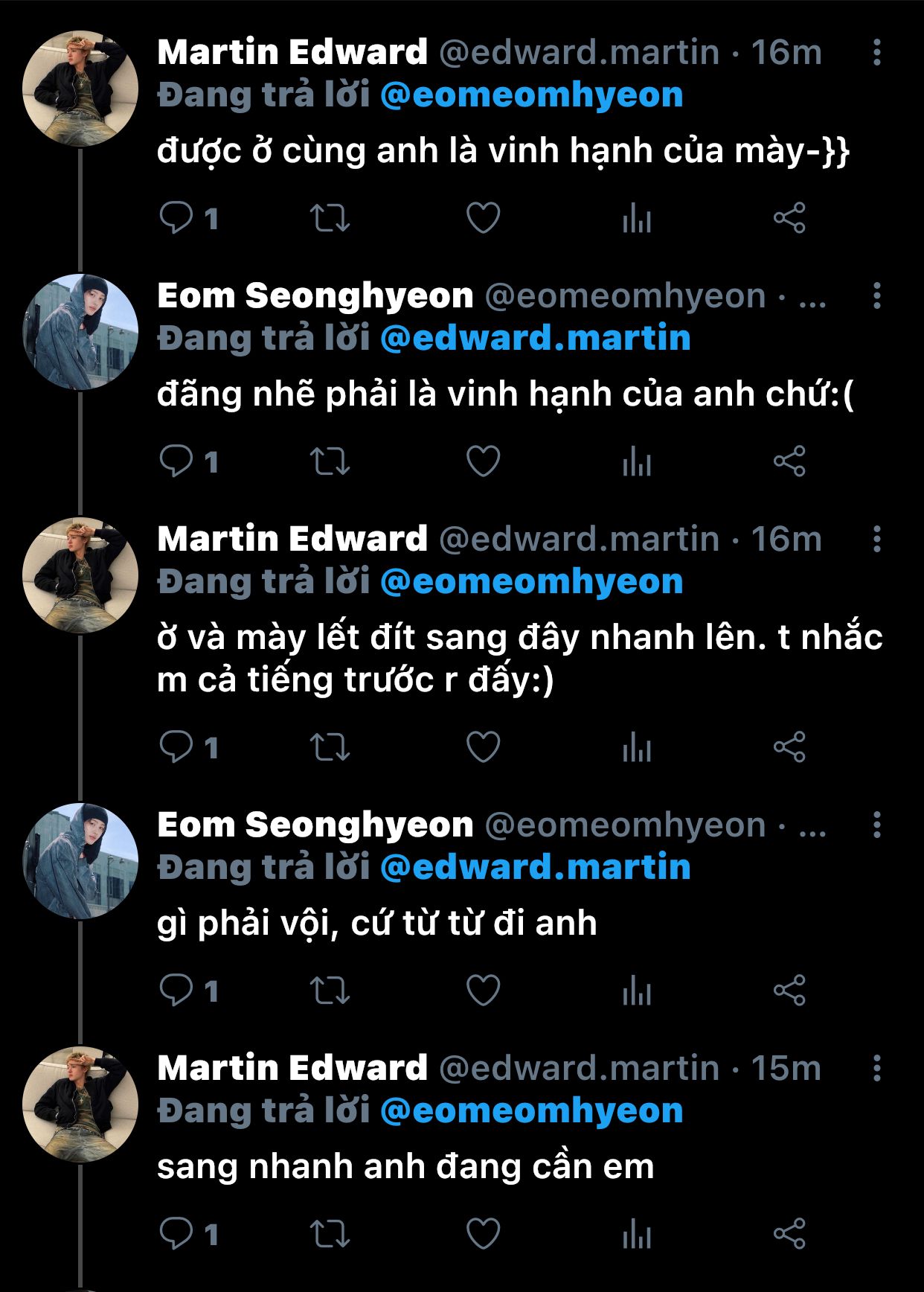Open overflow menu on 'ờ và mày lết đít' tweet
This screenshot has height=1292, width=924.
point(877,539)
